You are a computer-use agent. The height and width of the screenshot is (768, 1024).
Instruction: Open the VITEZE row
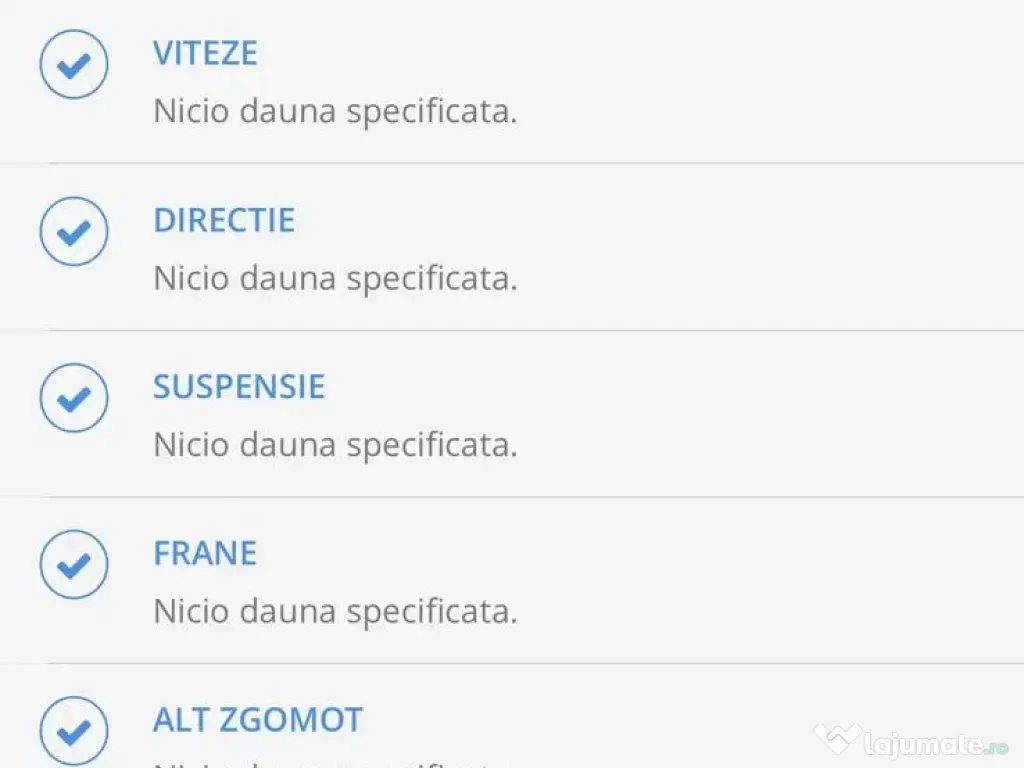point(205,53)
